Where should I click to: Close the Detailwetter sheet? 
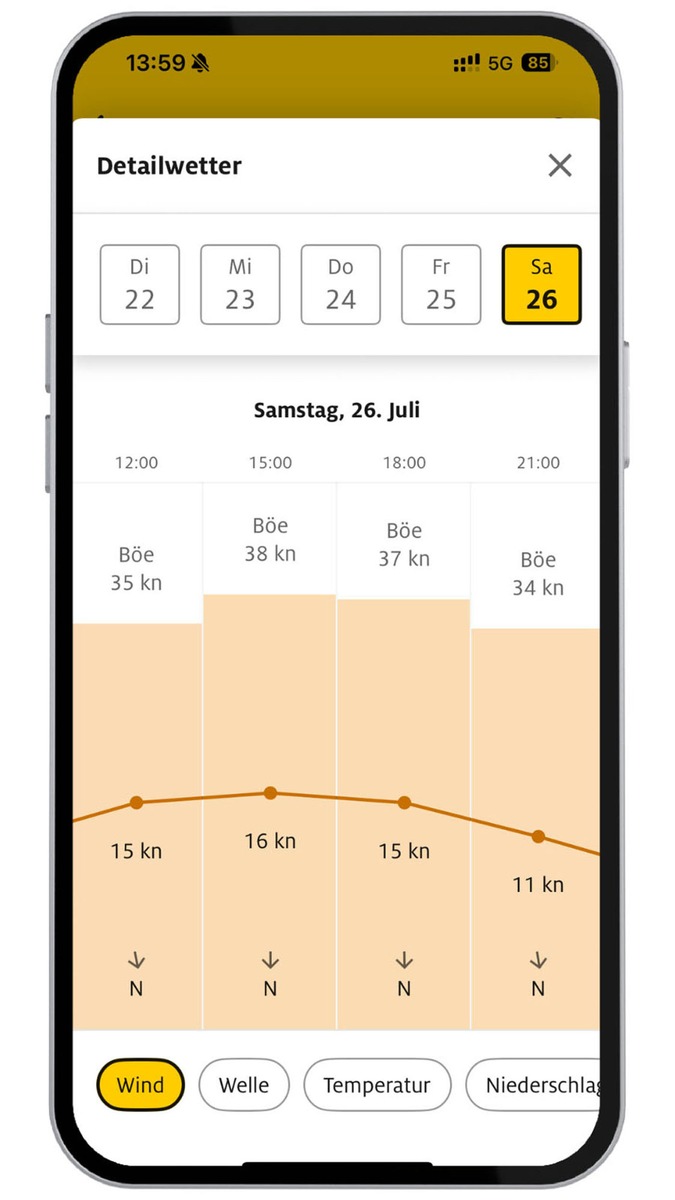[560, 166]
